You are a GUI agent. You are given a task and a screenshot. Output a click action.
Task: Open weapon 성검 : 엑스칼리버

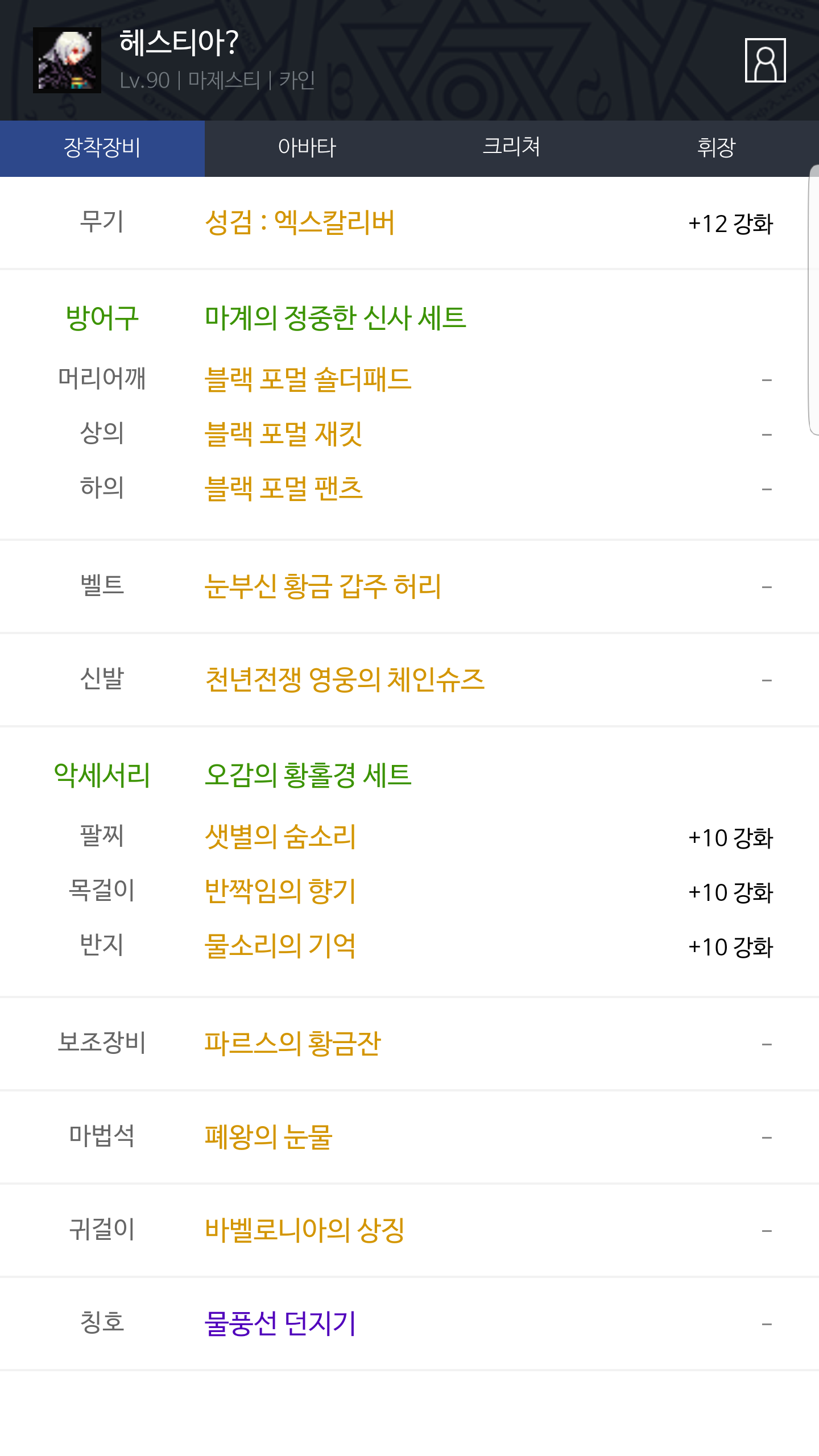click(x=300, y=222)
